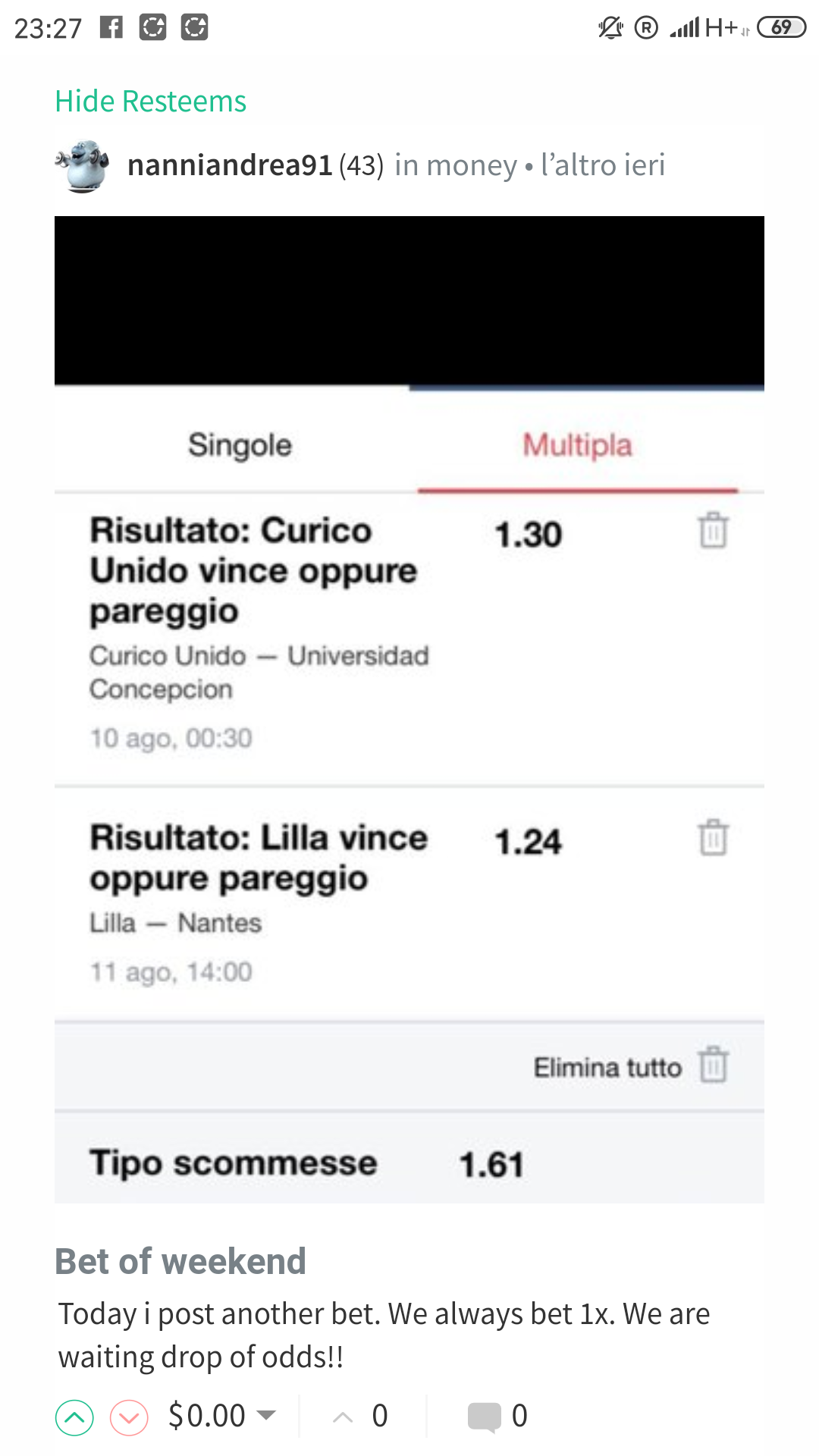This screenshot has height=1456, width=819.
Task: Open the Bet of weekend post title
Action: pyautogui.click(x=180, y=1262)
